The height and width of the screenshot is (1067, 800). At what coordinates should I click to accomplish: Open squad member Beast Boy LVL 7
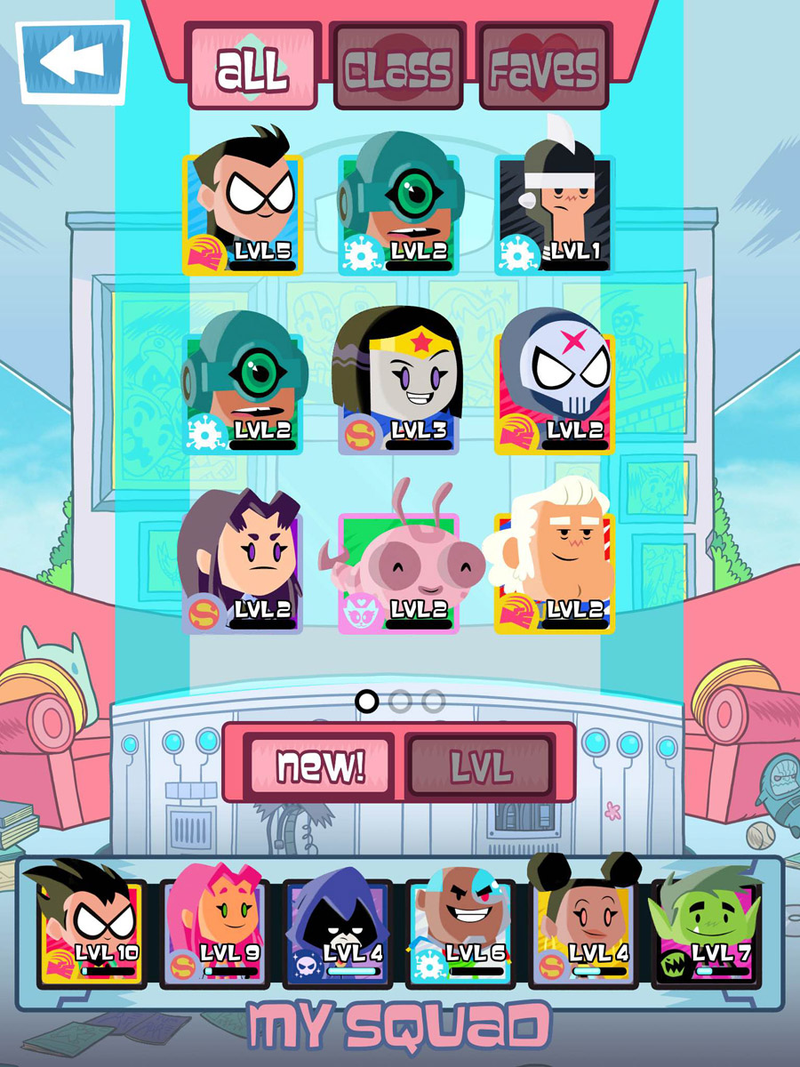point(707,930)
